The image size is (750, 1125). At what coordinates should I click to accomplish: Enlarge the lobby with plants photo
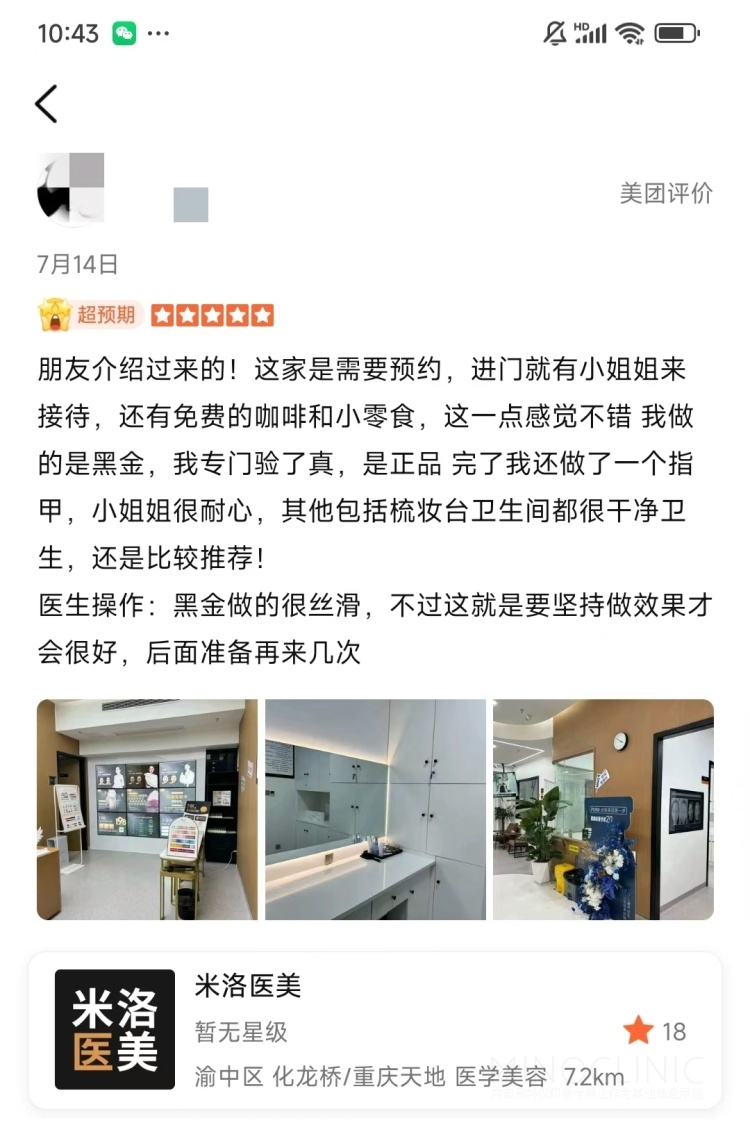[603, 809]
